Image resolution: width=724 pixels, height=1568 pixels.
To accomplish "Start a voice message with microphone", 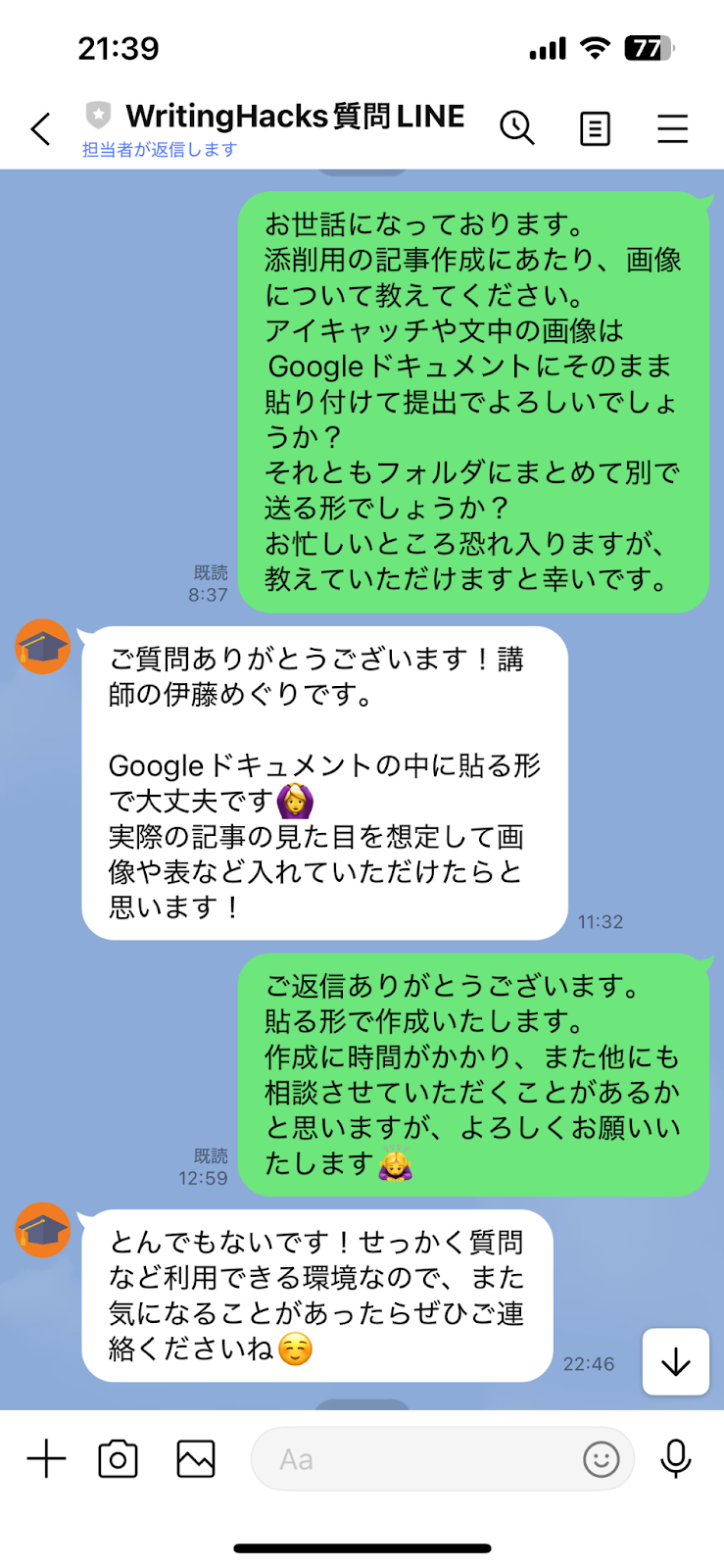I will (675, 1458).
